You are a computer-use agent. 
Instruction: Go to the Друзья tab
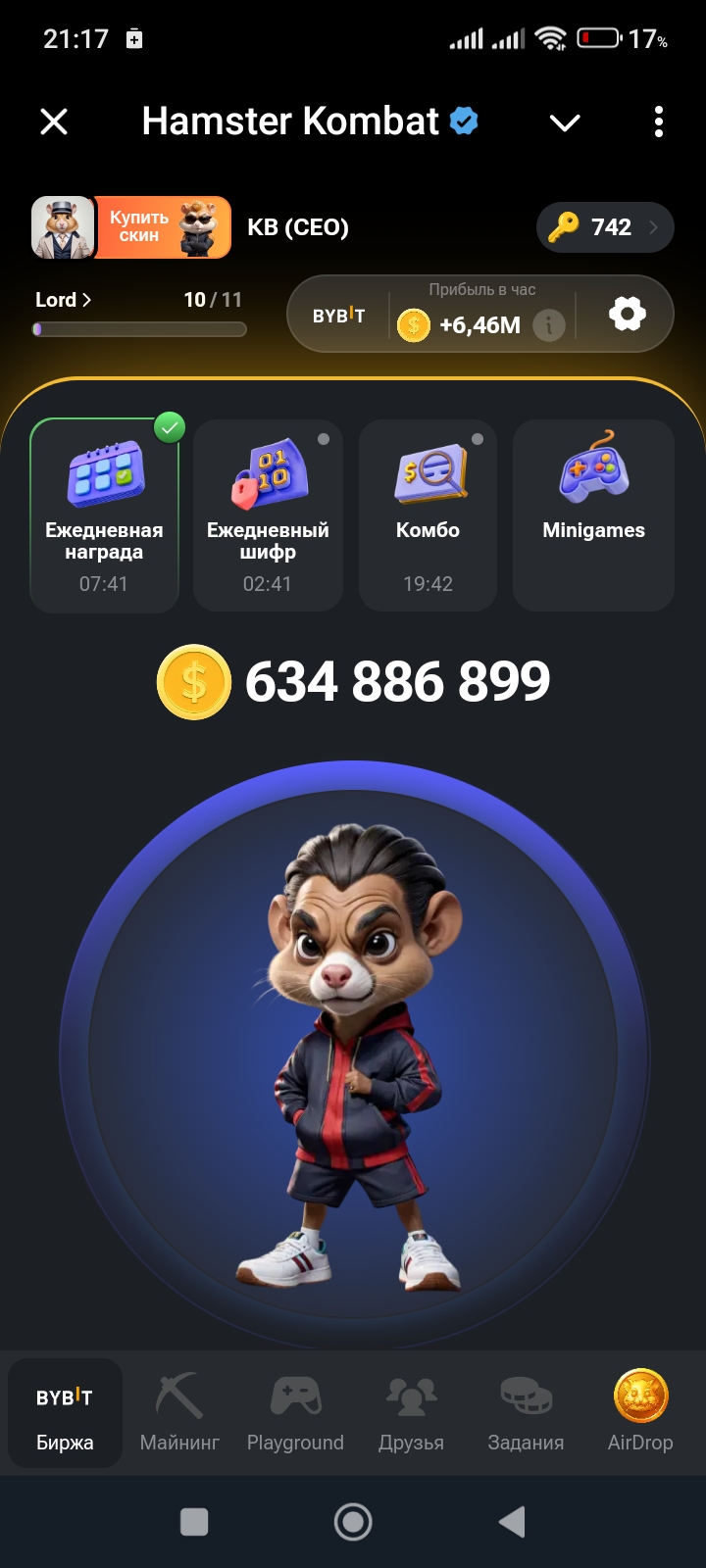(x=411, y=1413)
